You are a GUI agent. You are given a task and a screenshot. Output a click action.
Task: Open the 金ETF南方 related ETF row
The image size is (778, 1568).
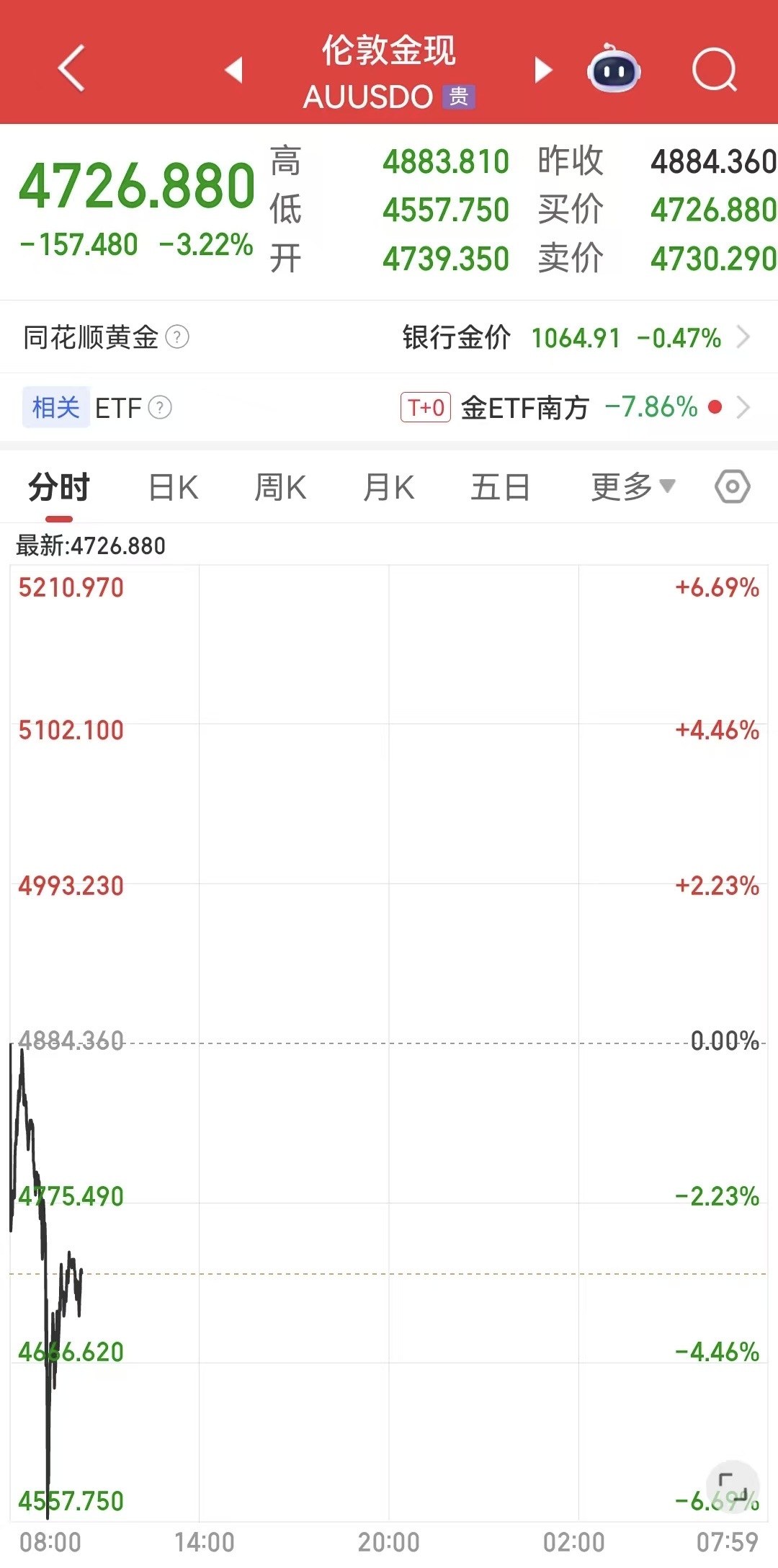576,408
